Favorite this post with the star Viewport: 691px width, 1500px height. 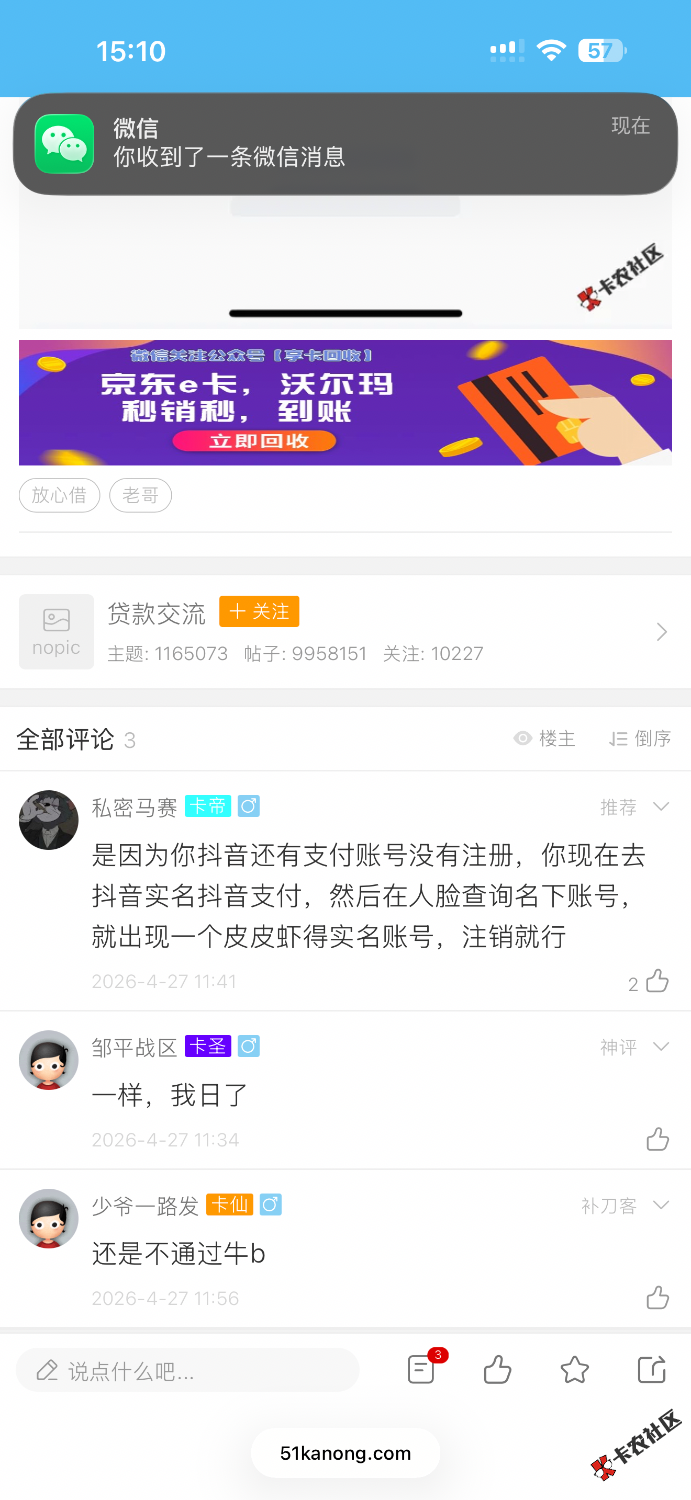click(574, 1369)
